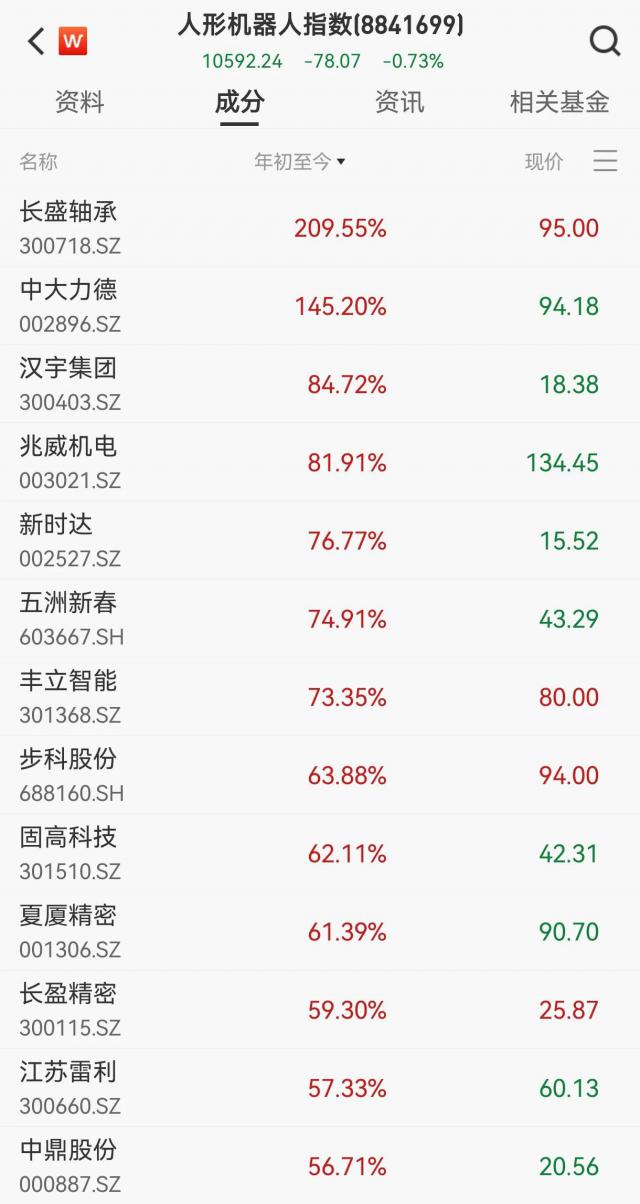Open the column settings list icon
The image size is (640, 1204).
tap(605, 161)
